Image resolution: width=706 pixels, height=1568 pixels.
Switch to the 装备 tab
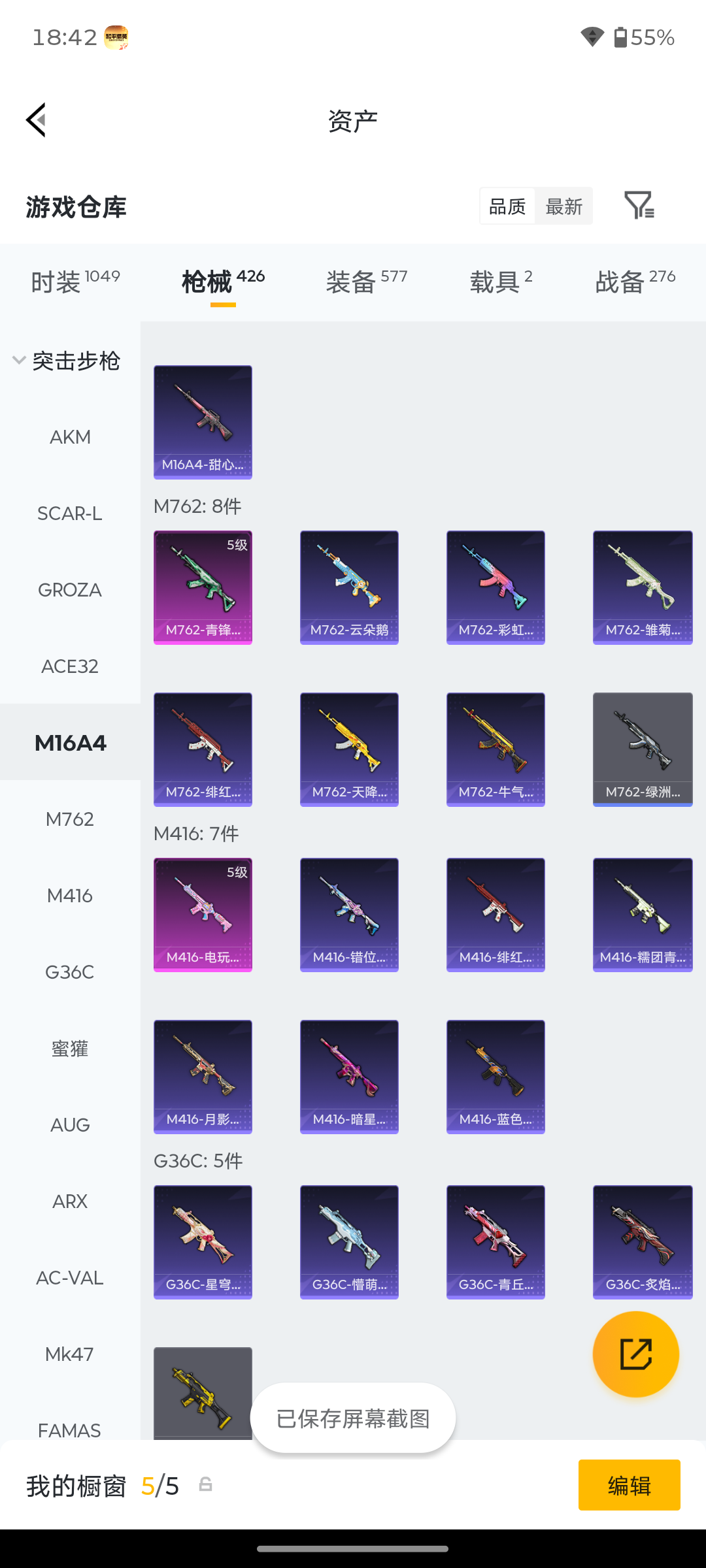[x=366, y=282]
